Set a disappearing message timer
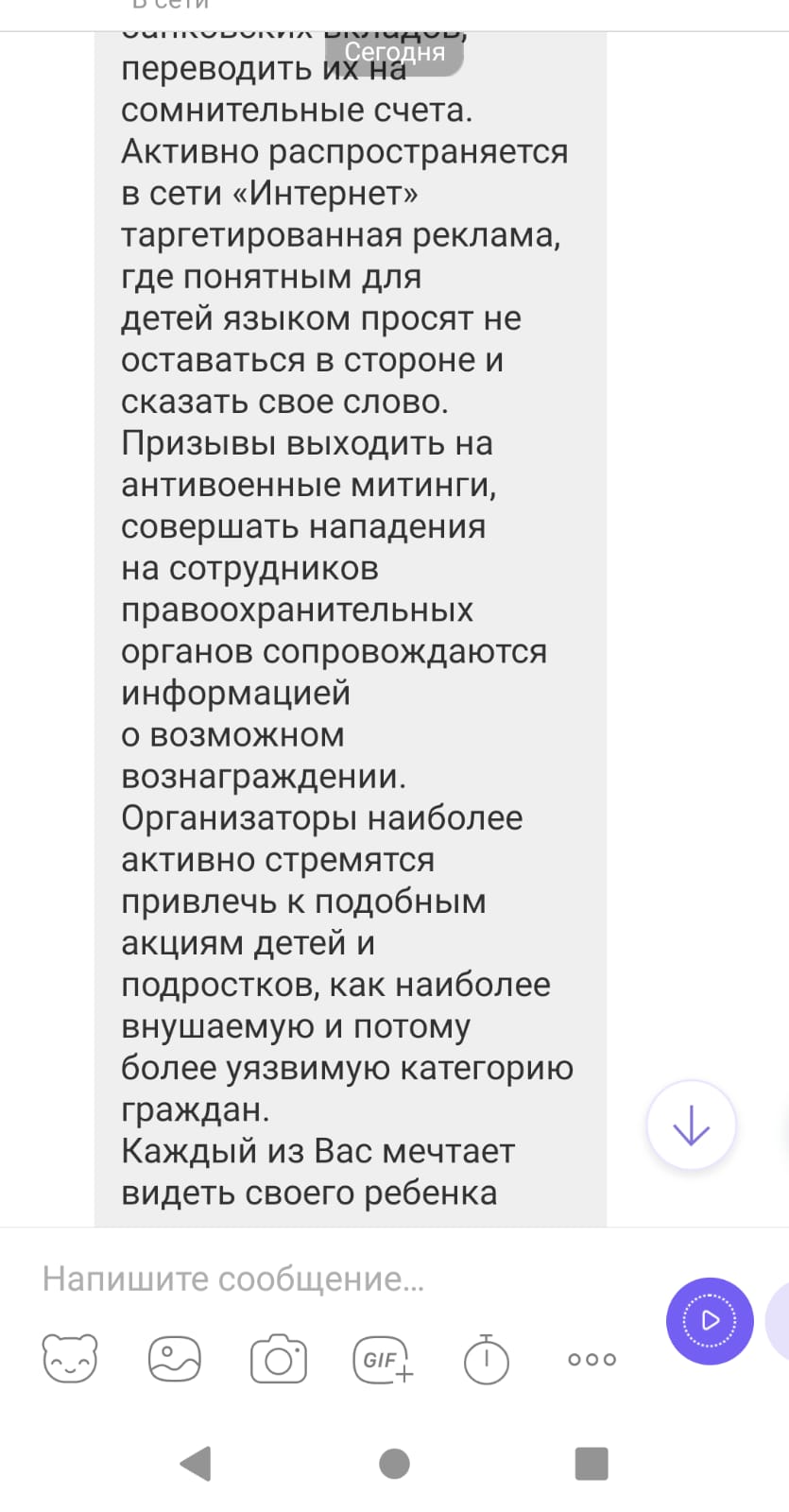 coord(487,1360)
